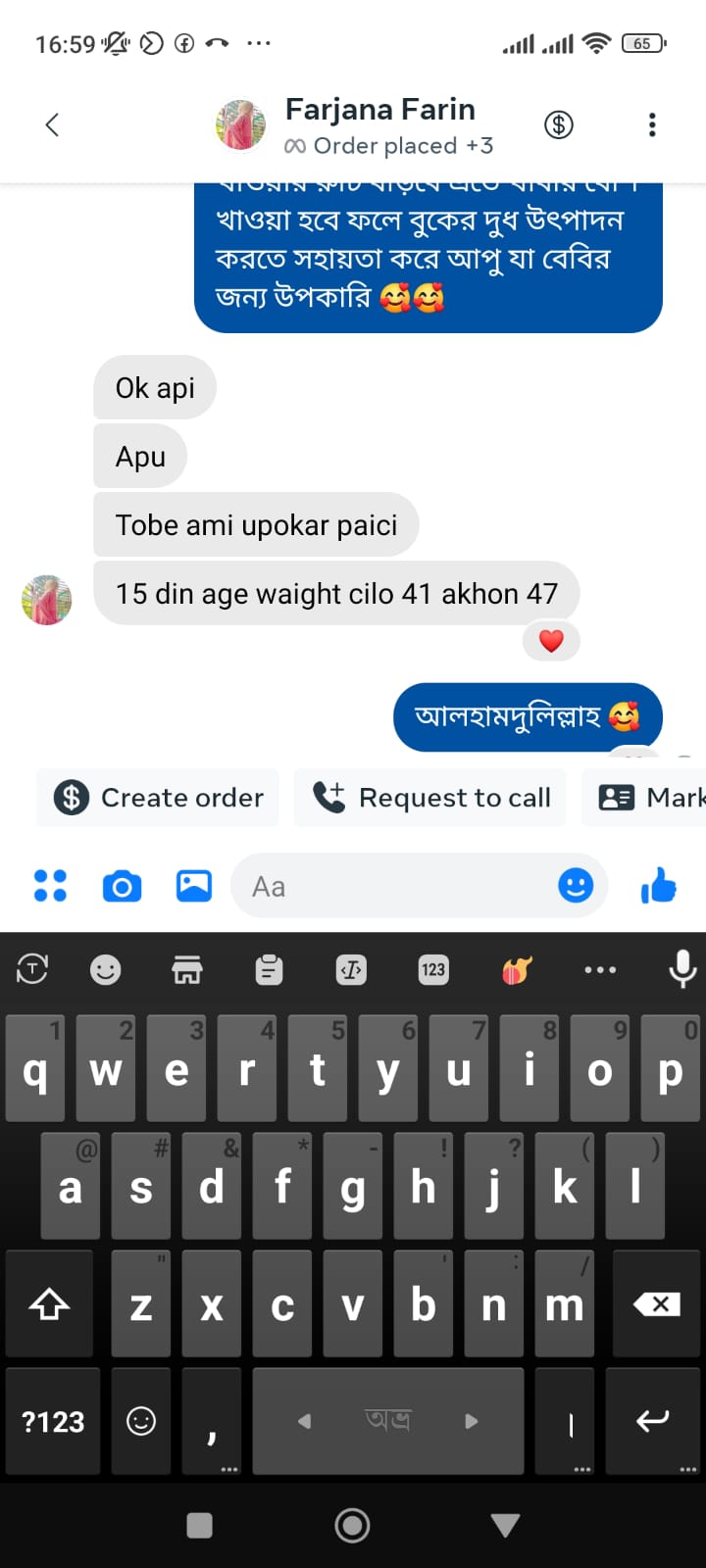Go back from Farjana Farin chat
Image resolution: width=706 pixels, height=1568 pixels.
[x=53, y=124]
